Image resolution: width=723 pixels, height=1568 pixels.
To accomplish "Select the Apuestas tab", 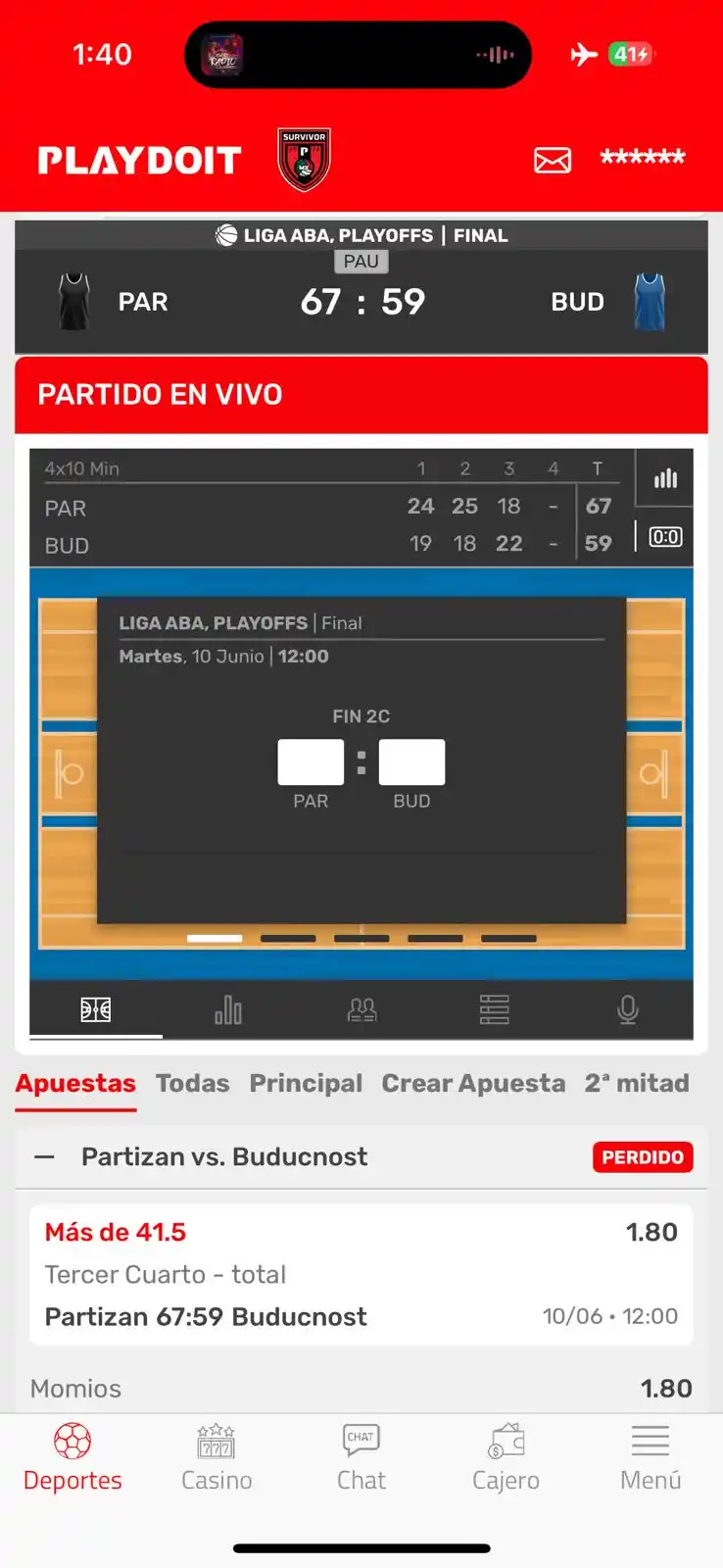I will click(x=75, y=1083).
